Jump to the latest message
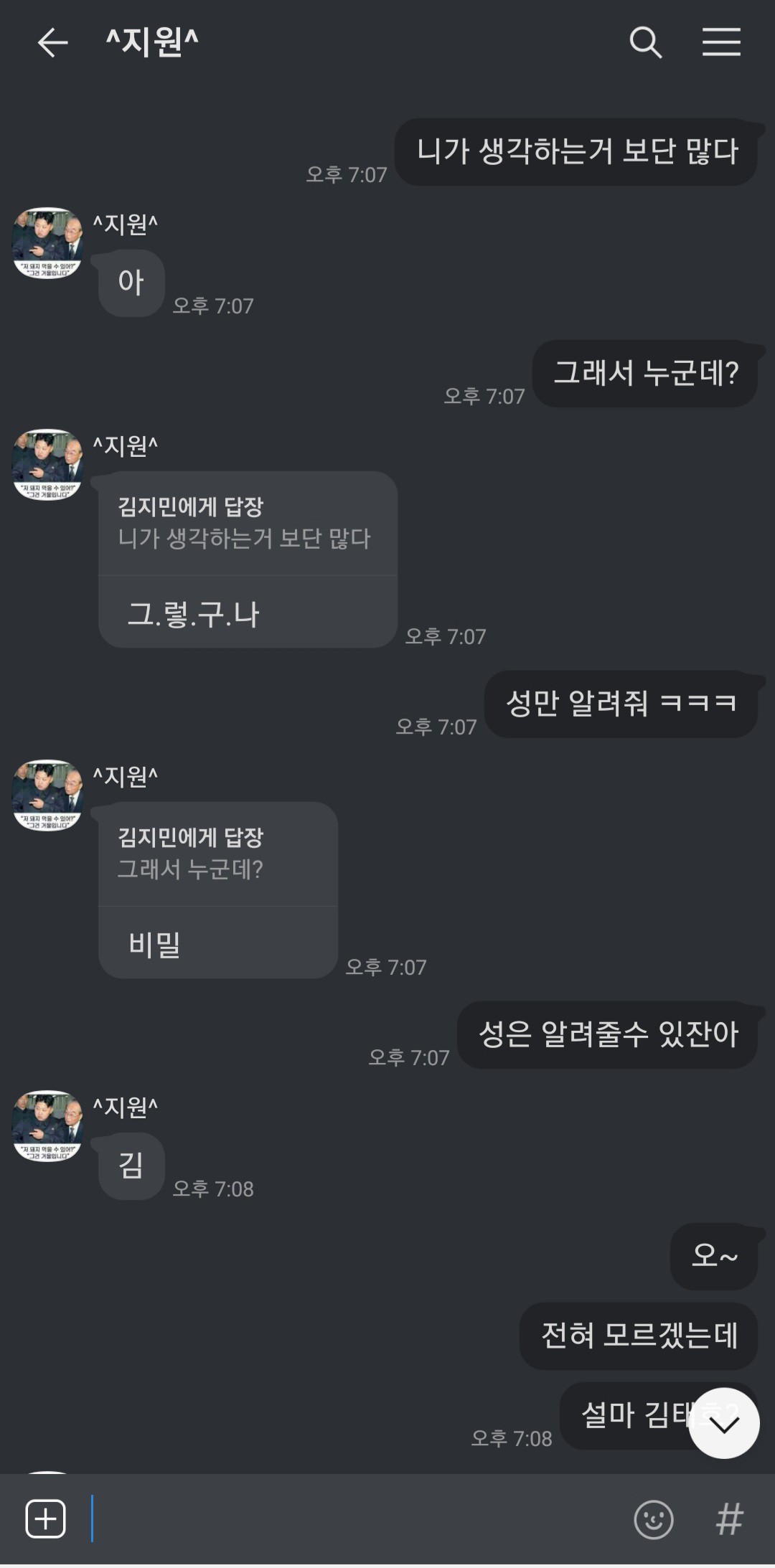 coord(723,1423)
